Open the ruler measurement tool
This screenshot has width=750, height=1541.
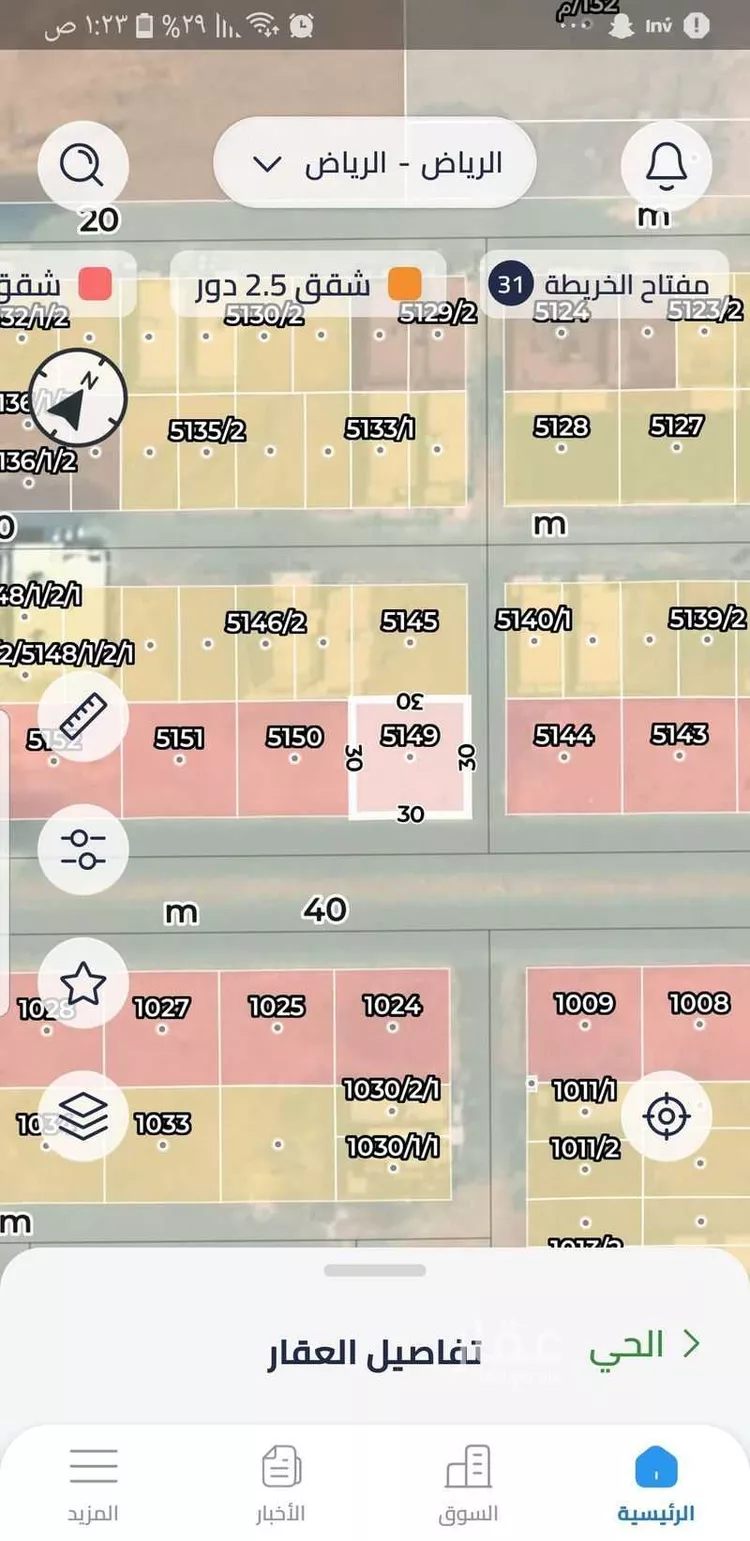click(83, 716)
